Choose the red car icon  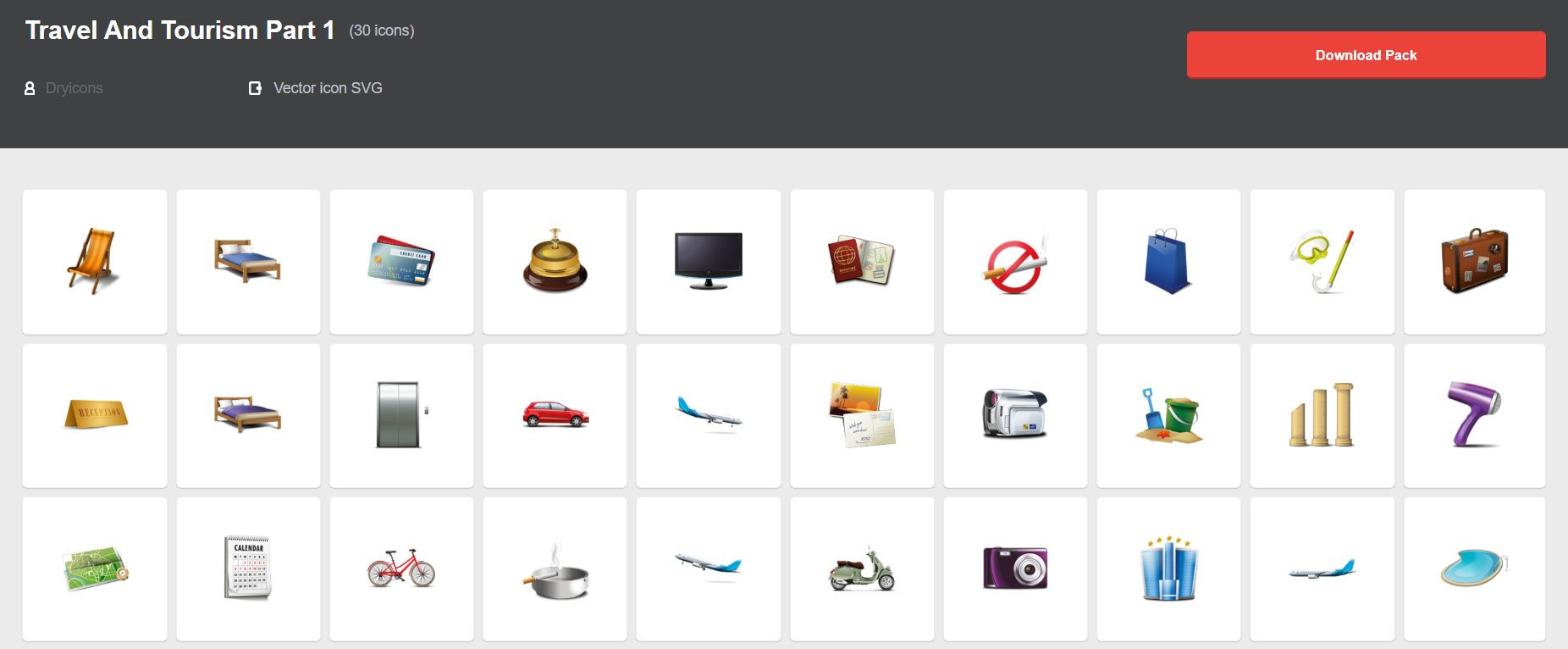coord(555,415)
